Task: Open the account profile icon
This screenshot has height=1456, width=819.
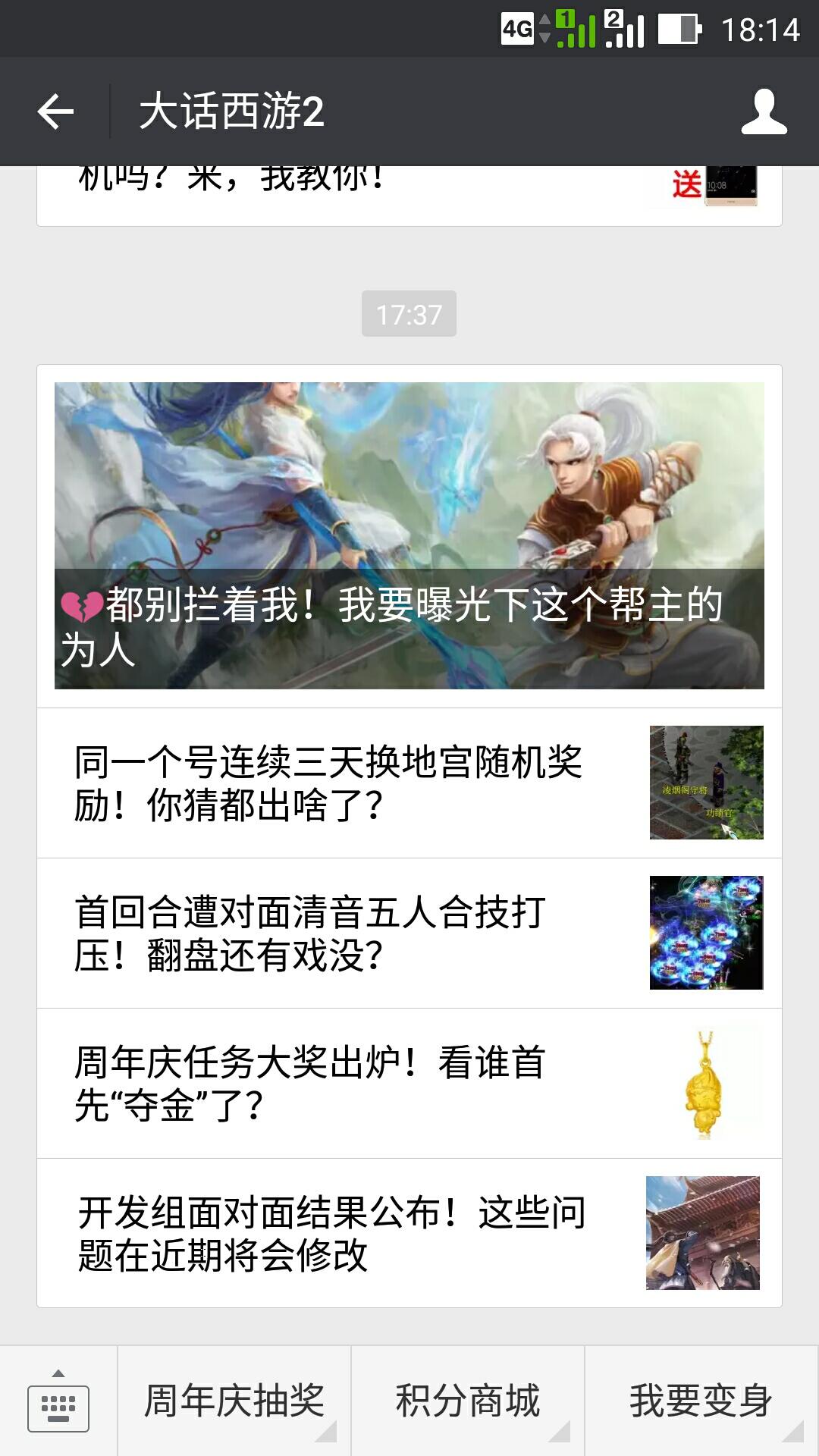Action: click(x=764, y=111)
